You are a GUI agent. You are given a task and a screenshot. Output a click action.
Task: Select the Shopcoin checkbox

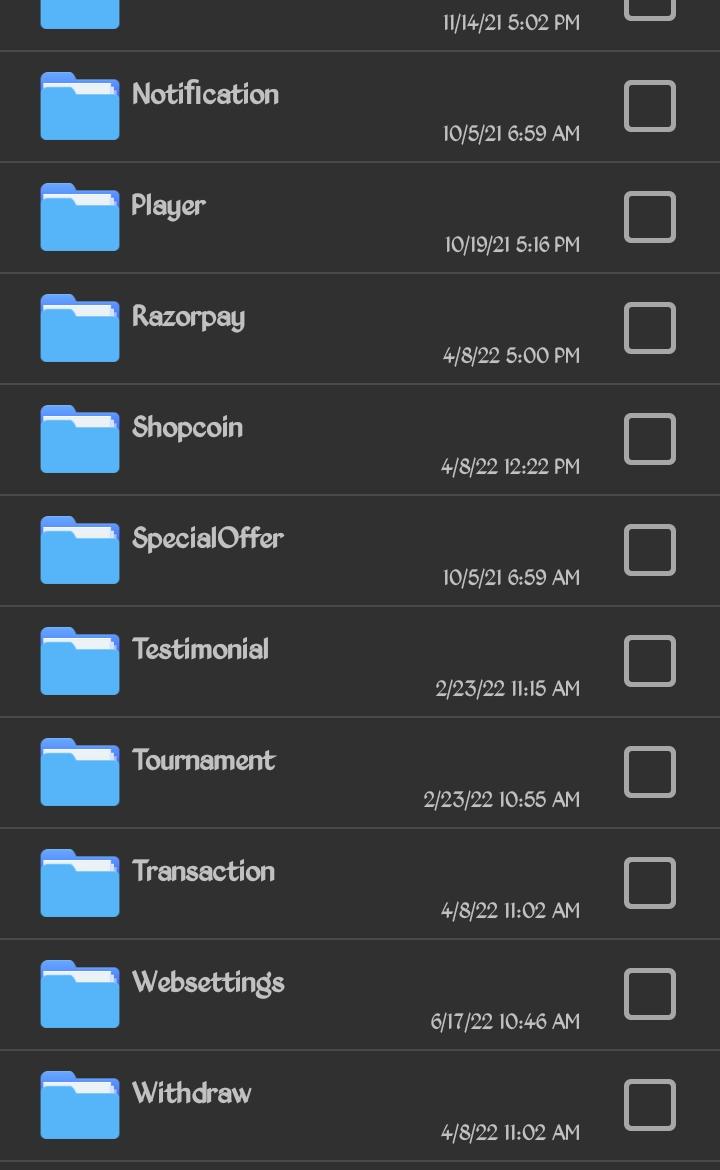650,439
